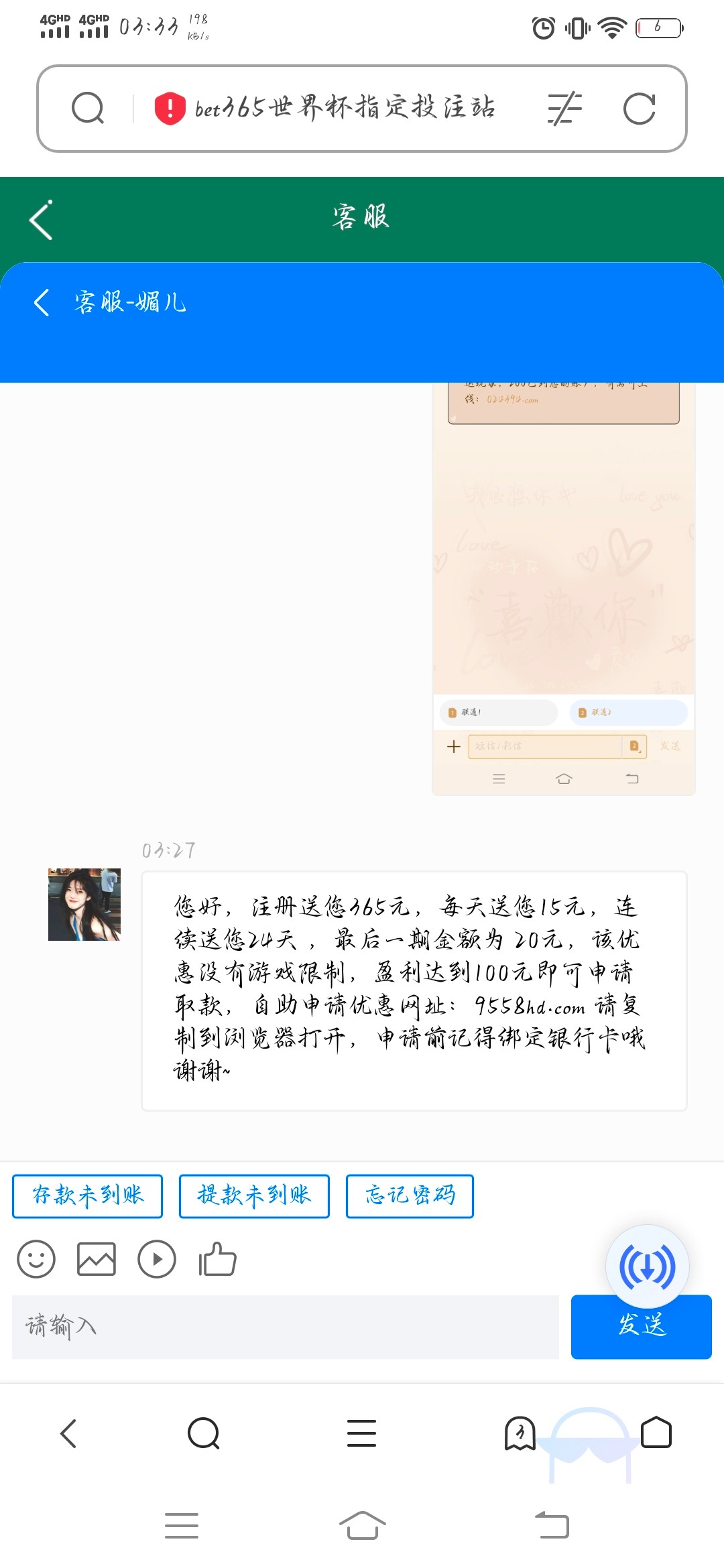Tap the search icon in address bar
Screen dimensions: 724x1568
(88, 109)
